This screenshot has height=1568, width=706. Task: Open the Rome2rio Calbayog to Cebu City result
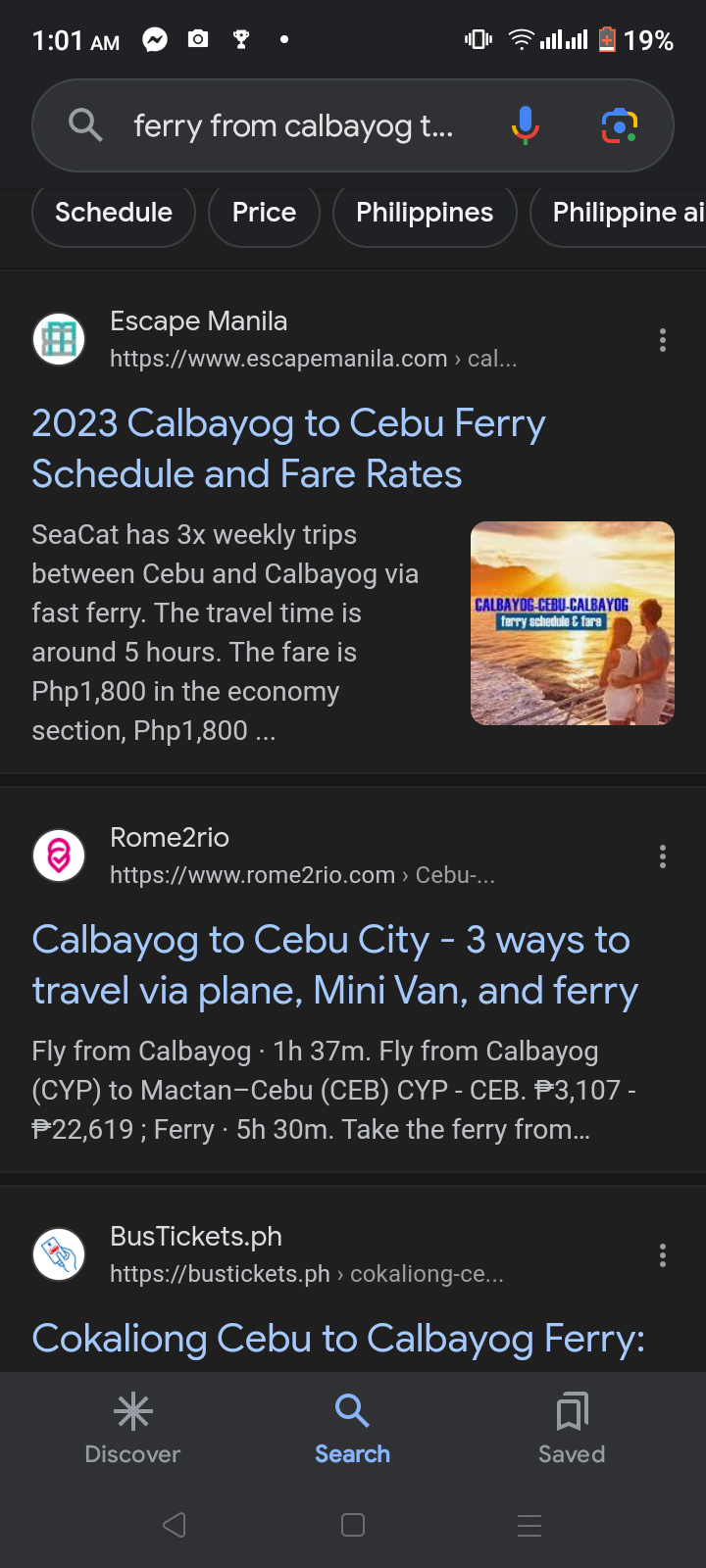coord(335,965)
